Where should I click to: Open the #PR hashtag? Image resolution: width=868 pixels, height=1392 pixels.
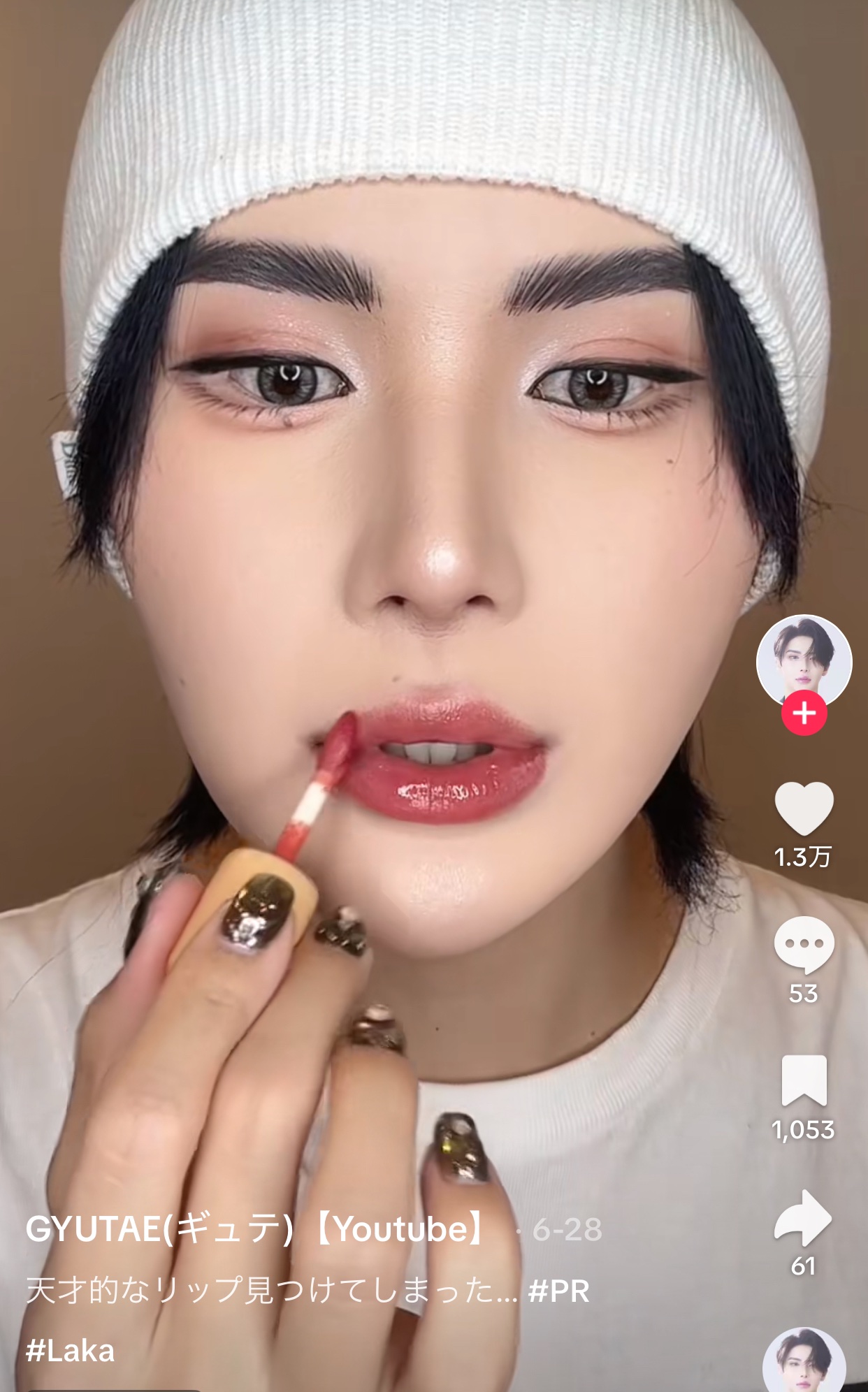pyautogui.click(x=559, y=1291)
